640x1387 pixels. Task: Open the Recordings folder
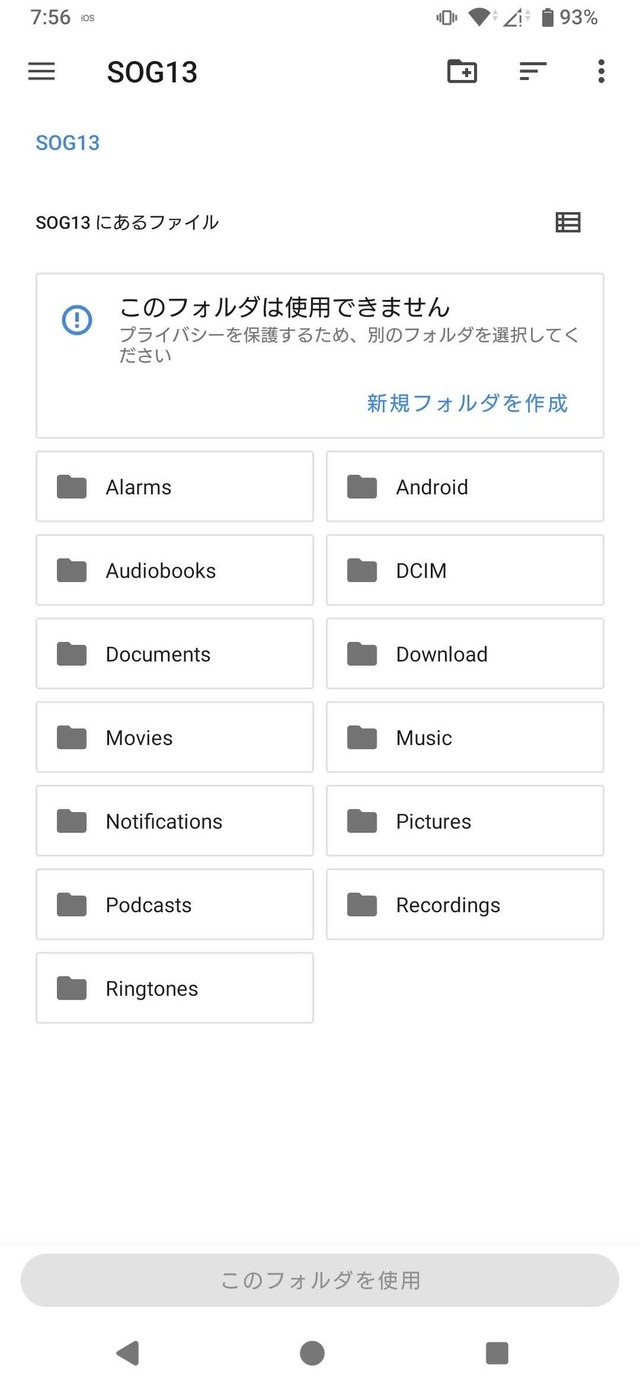(465, 904)
